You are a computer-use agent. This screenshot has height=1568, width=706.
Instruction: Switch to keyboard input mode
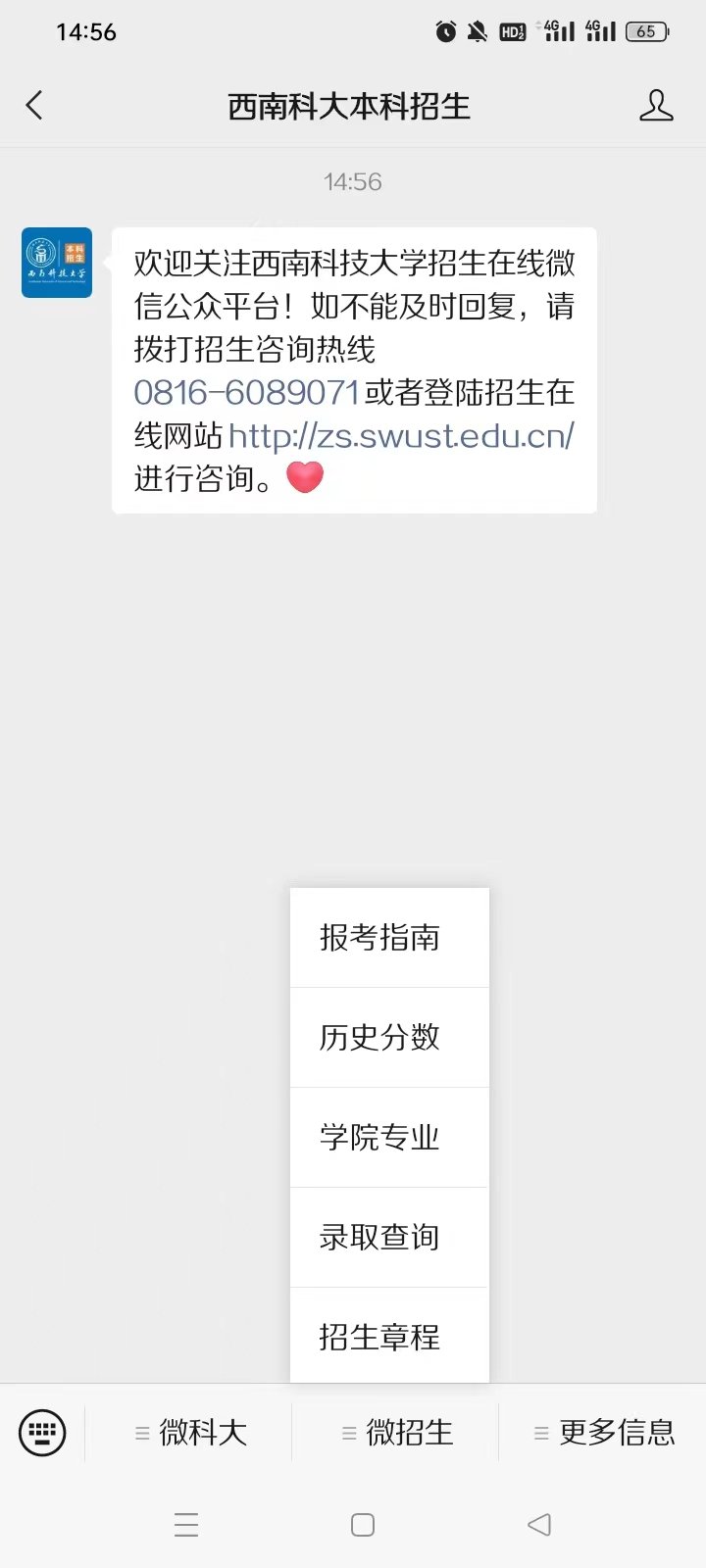[42, 1433]
